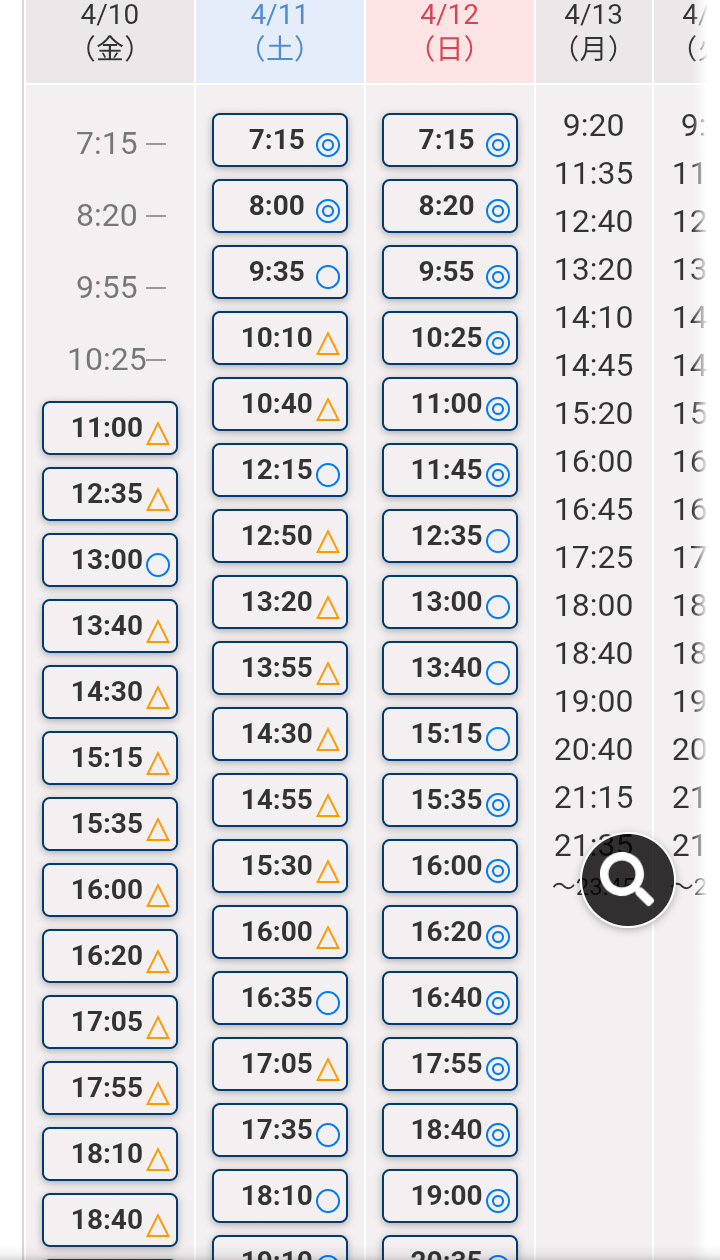Image resolution: width=720 pixels, height=1260 pixels.
Task: Select the 18:40 time on Friday 4/10
Action: (x=110, y=1220)
